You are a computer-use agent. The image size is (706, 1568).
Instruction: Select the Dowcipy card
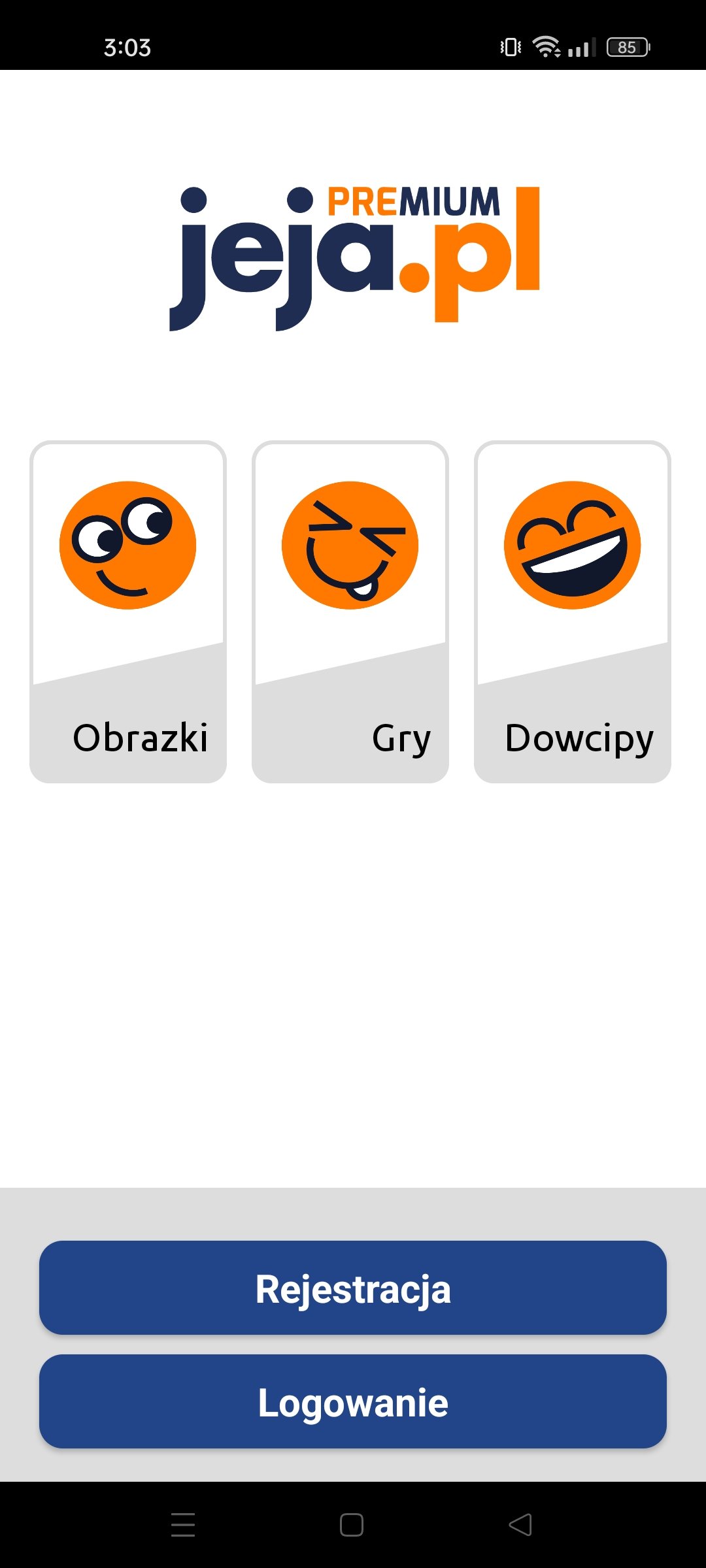click(573, 612)
